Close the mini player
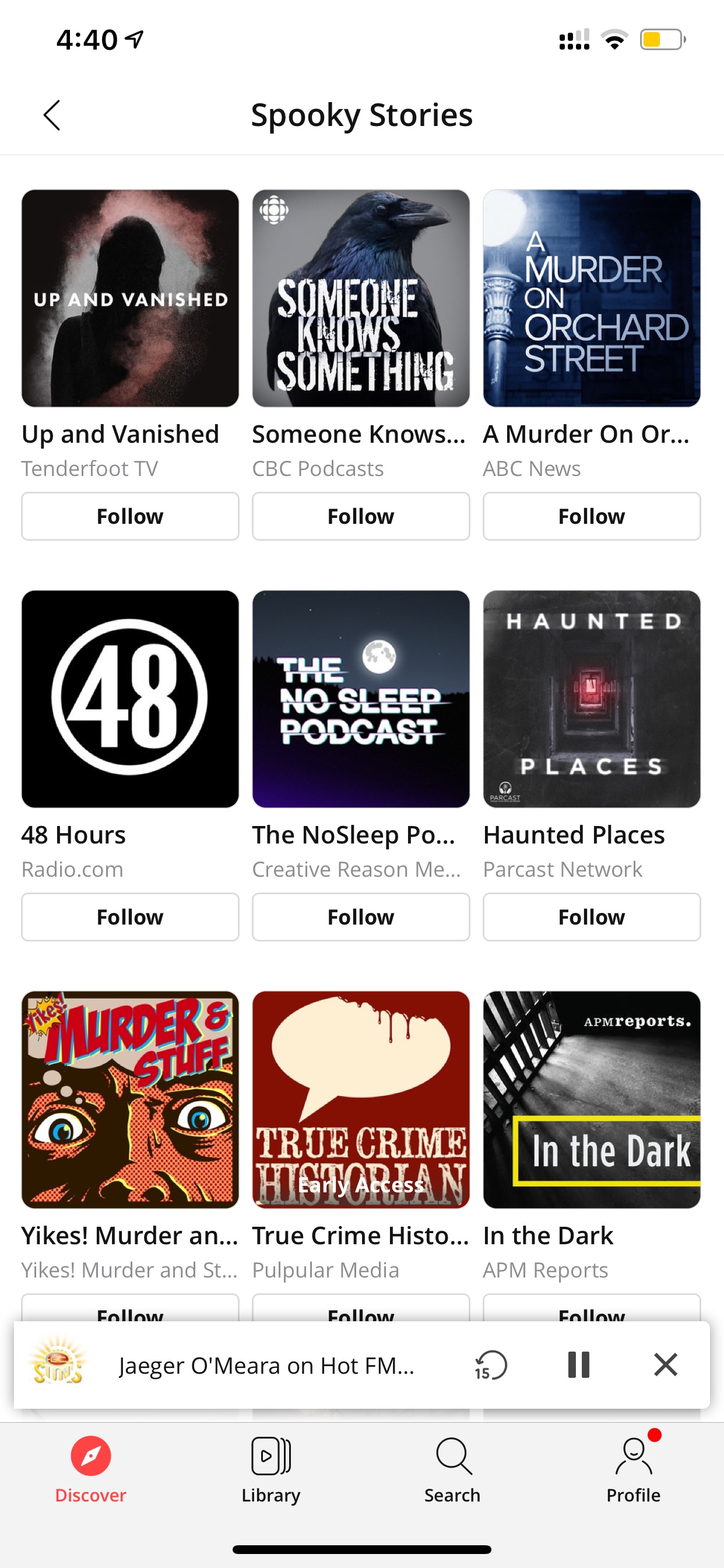 [666, 1364]
